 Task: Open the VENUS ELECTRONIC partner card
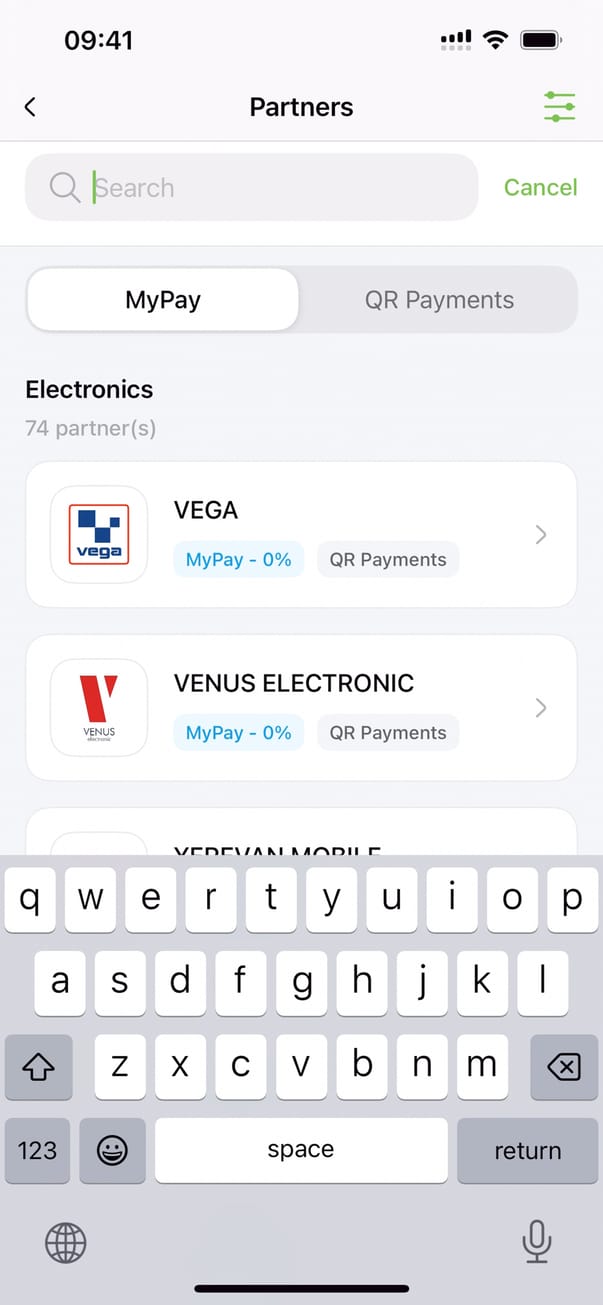coord(301,707)
